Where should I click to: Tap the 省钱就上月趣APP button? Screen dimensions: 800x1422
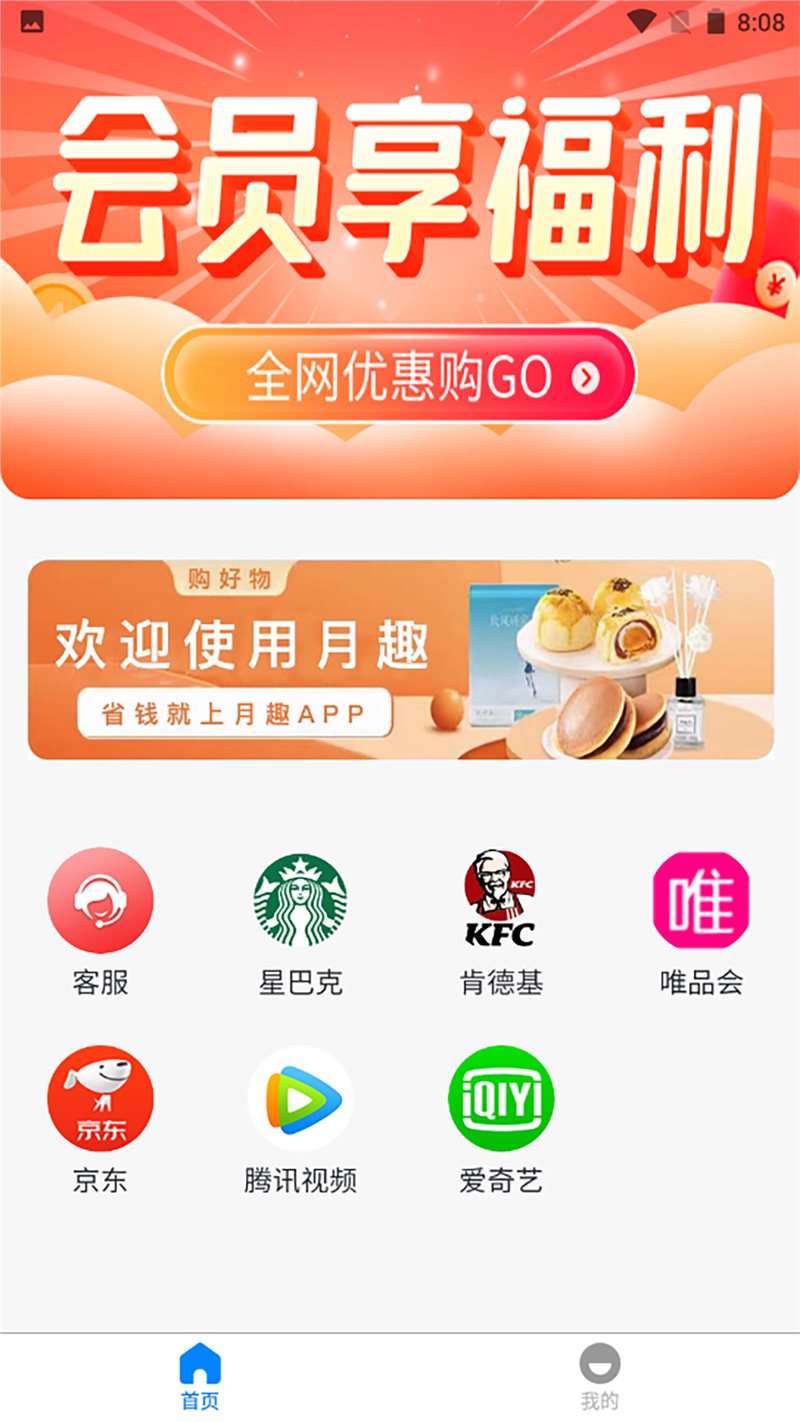pyautogui.click(x=238, y=712)
